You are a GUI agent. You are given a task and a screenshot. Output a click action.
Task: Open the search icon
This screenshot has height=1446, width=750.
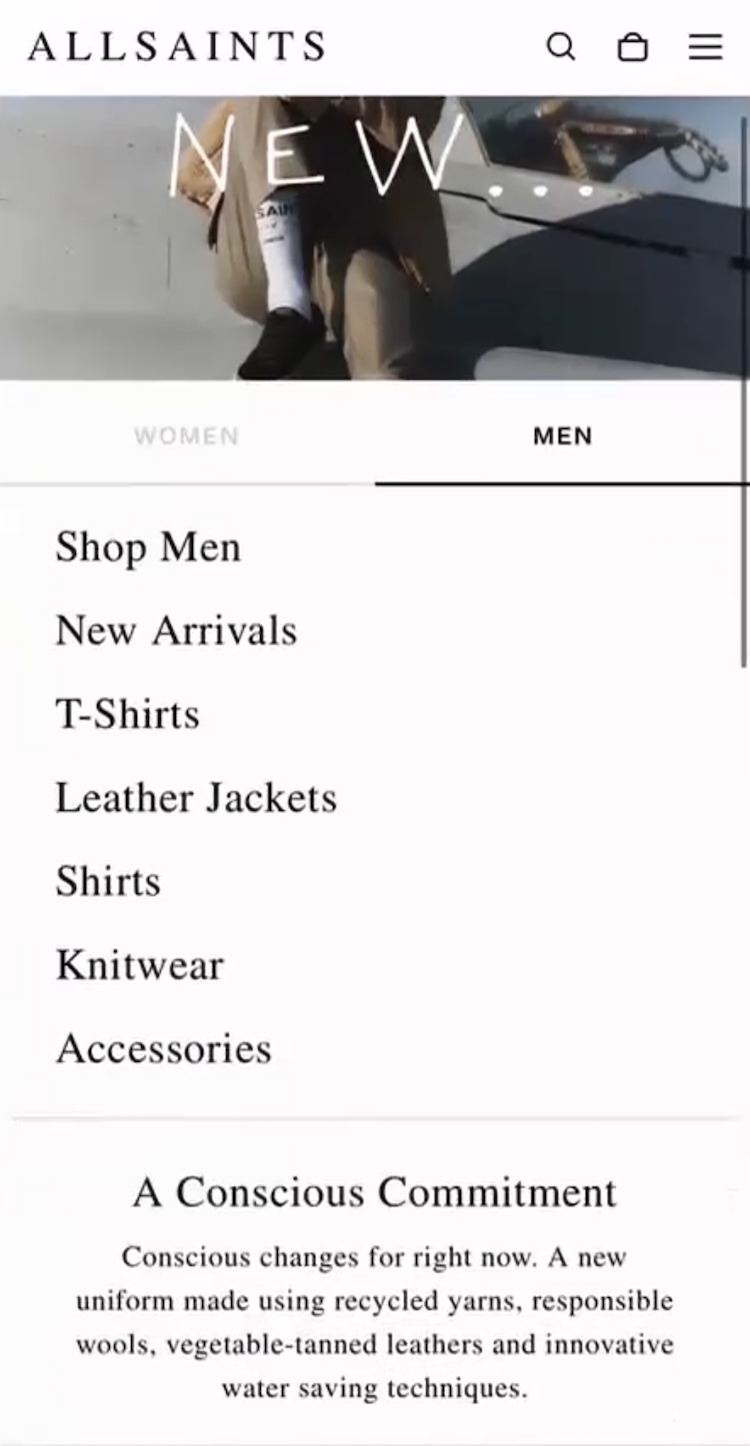(561, 47)
